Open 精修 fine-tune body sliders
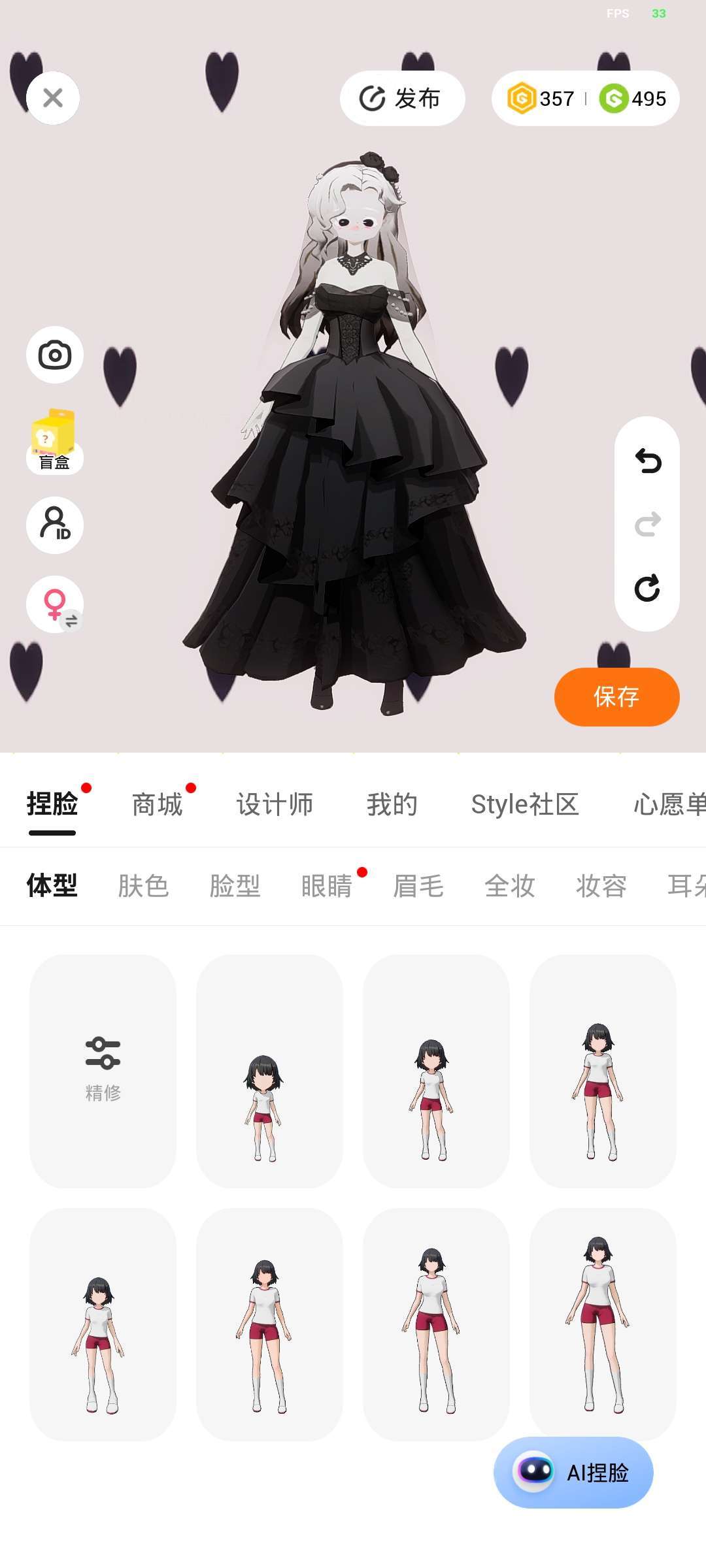The image size is (706, 1568). [x=103, y=1071]
